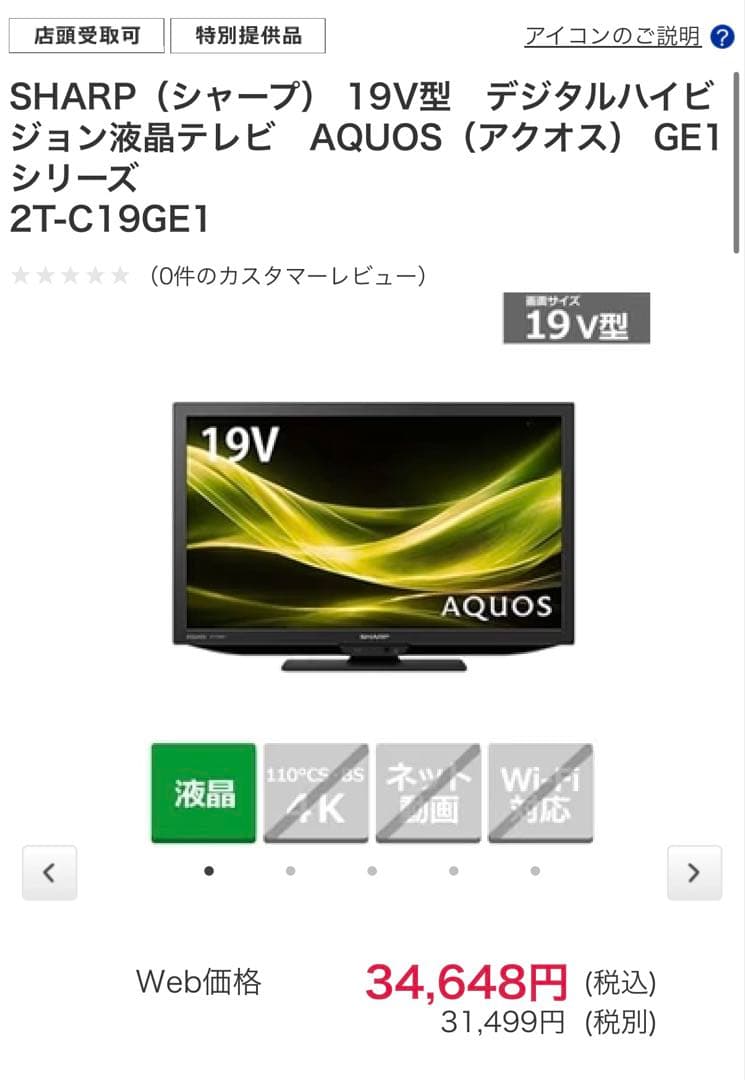Viewport: 745px width, 1080px height.
Task: Click the 特別提供品 badge
Action: tap(246, 35)
